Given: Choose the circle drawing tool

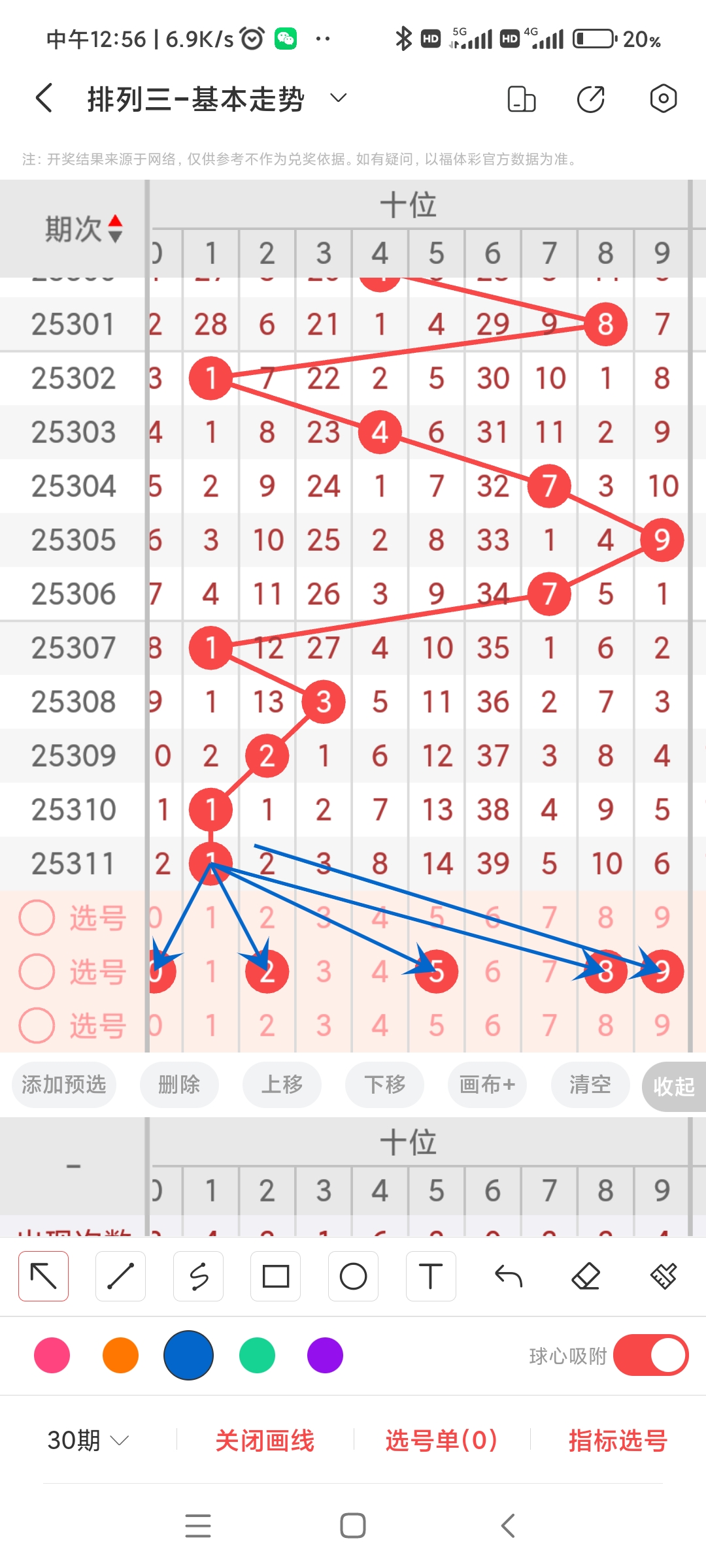Looking at the screenshot, I should click(353, 1275).
